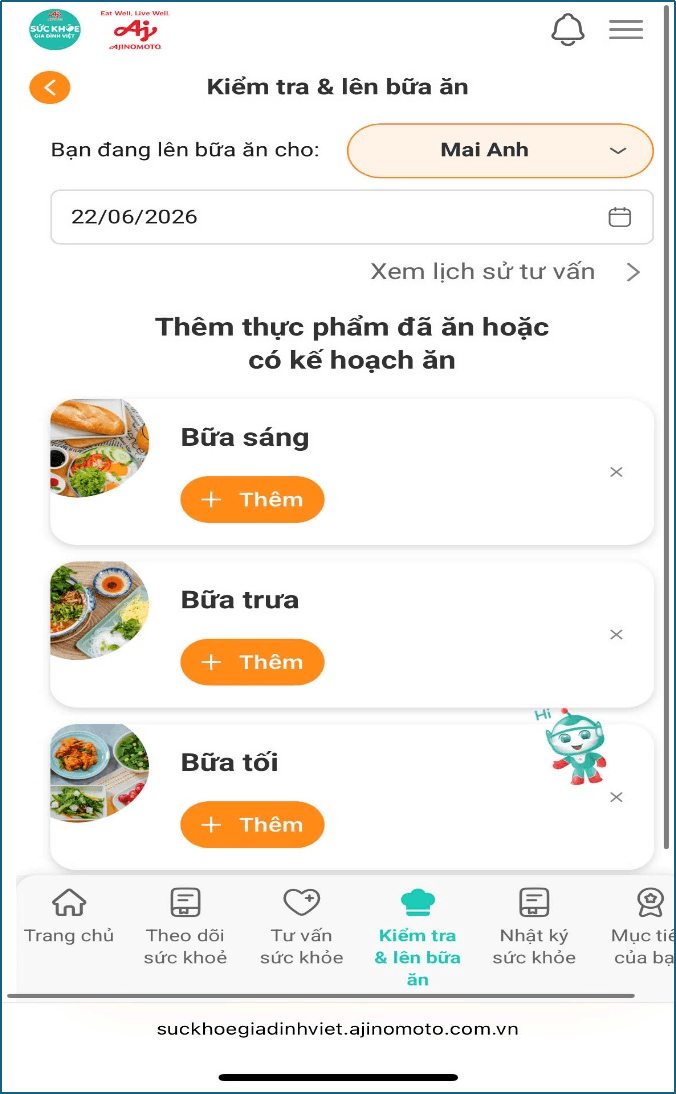View Xem lịch sử tư vấn history
The image size is (676, 1094).
(x=505, y=271)
